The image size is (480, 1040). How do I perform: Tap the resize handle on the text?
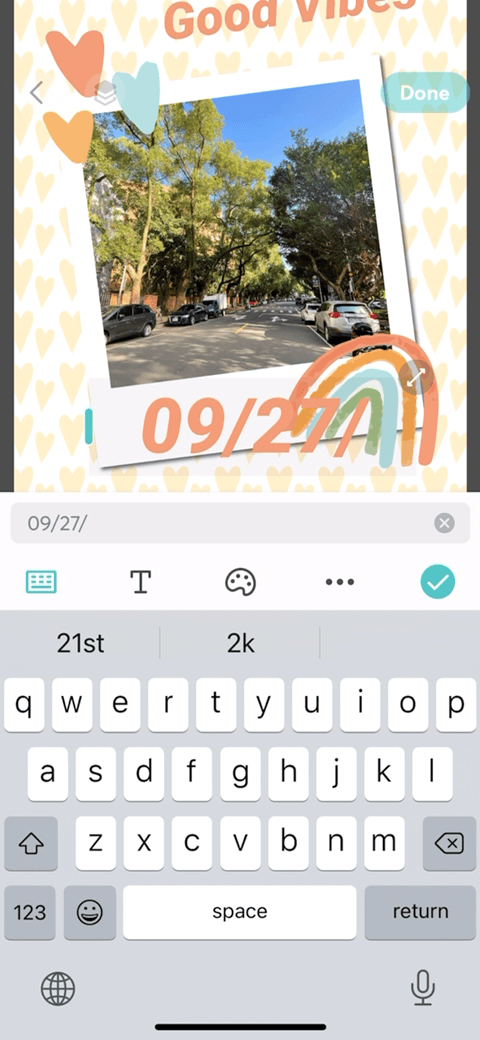click(416, 378)
